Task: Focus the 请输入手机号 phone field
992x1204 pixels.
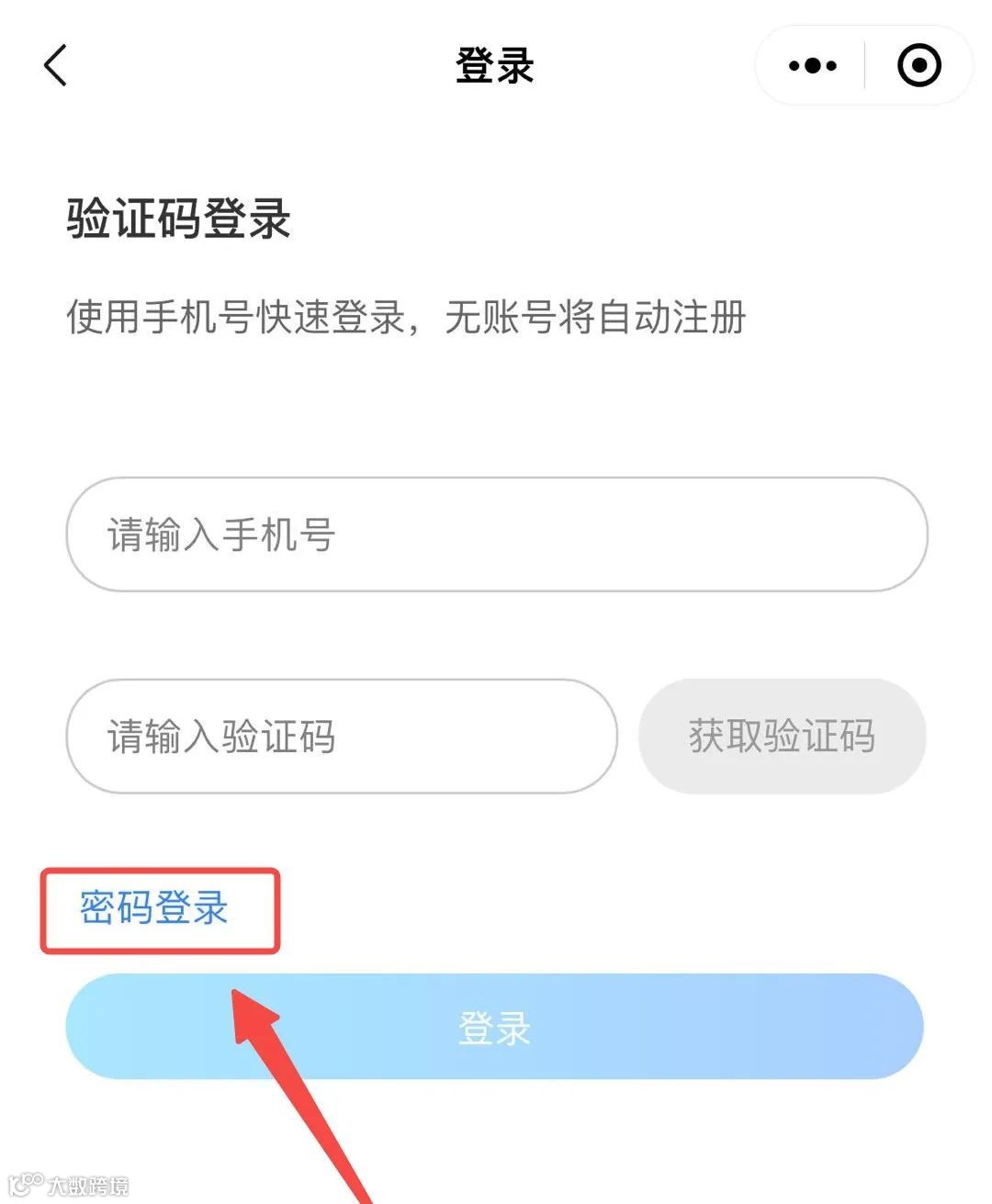Action: click(x=496, y=534)
